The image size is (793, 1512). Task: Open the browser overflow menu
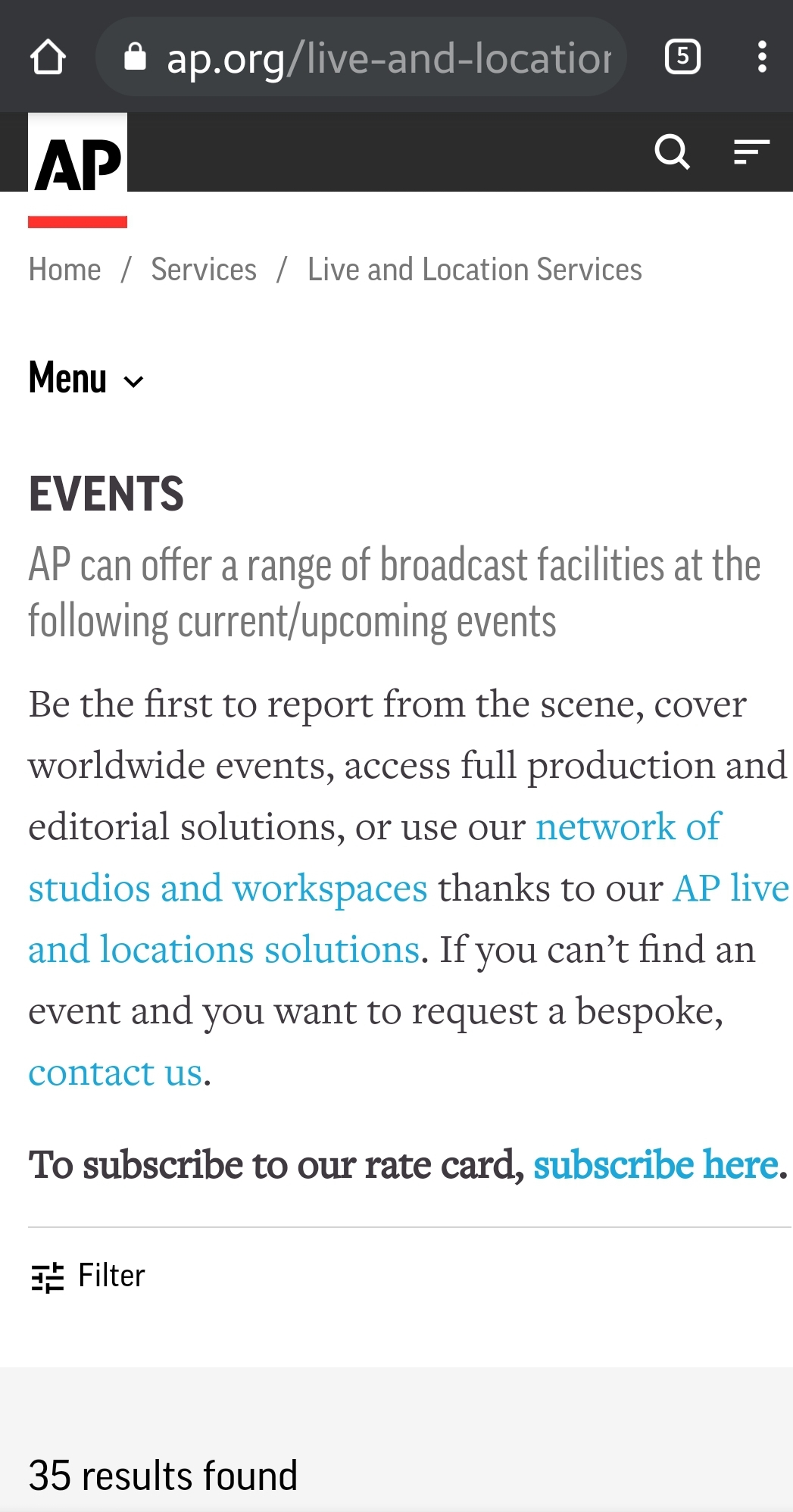tap(762, 57)
